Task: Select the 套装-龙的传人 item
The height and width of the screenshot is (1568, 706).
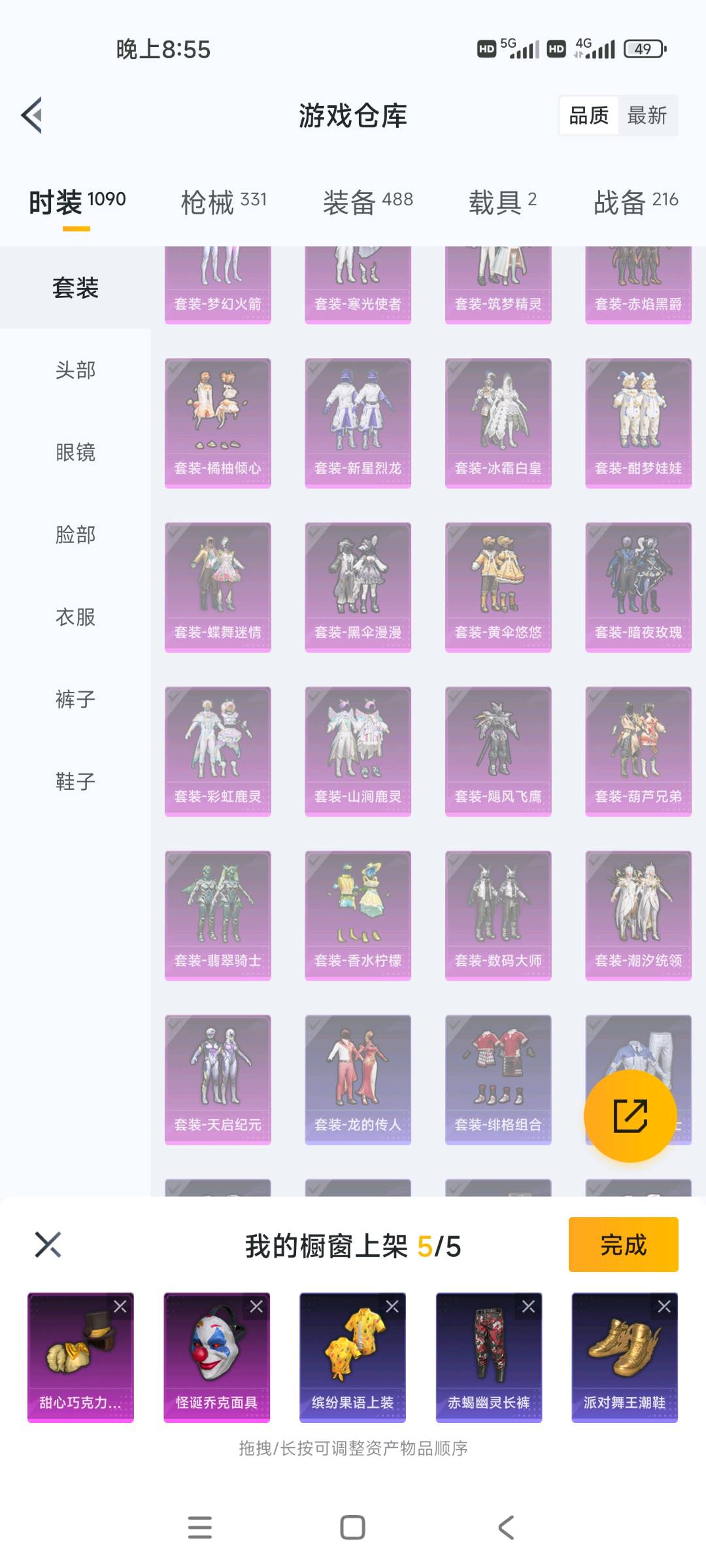Action: click(358, 1079)
